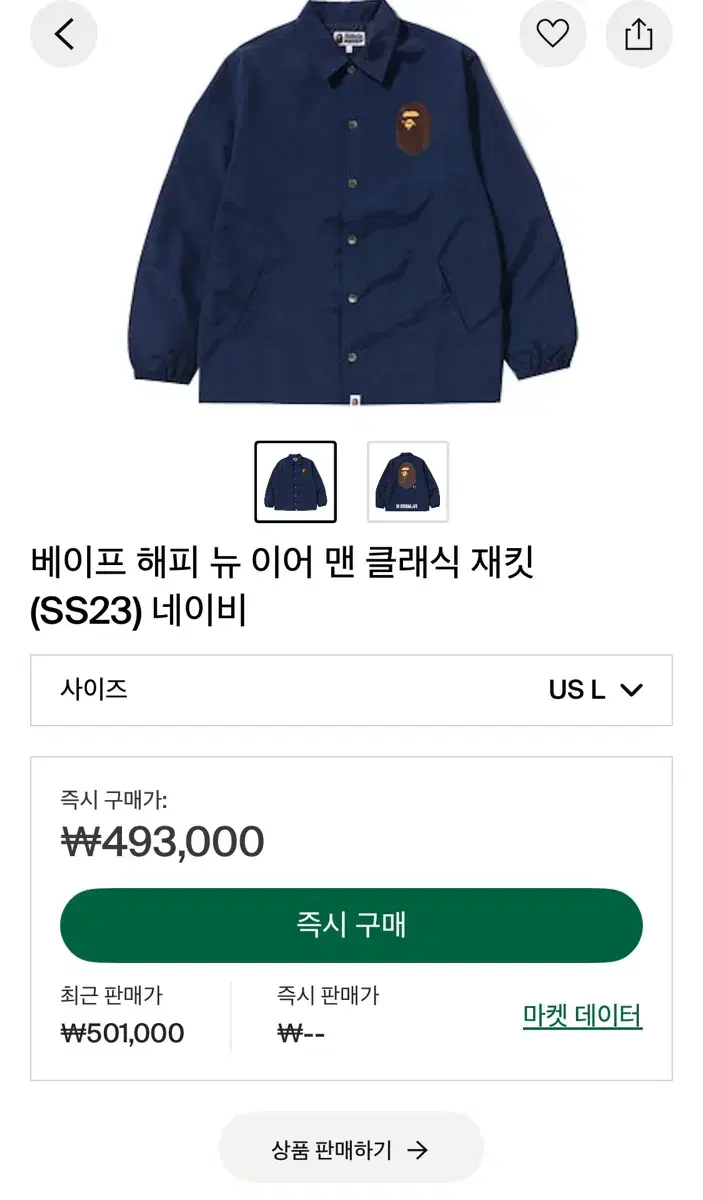Select the front view jacket thumbnail
Image resolution: width=703 pixels, height=1200 pixels.
point(295,482)
